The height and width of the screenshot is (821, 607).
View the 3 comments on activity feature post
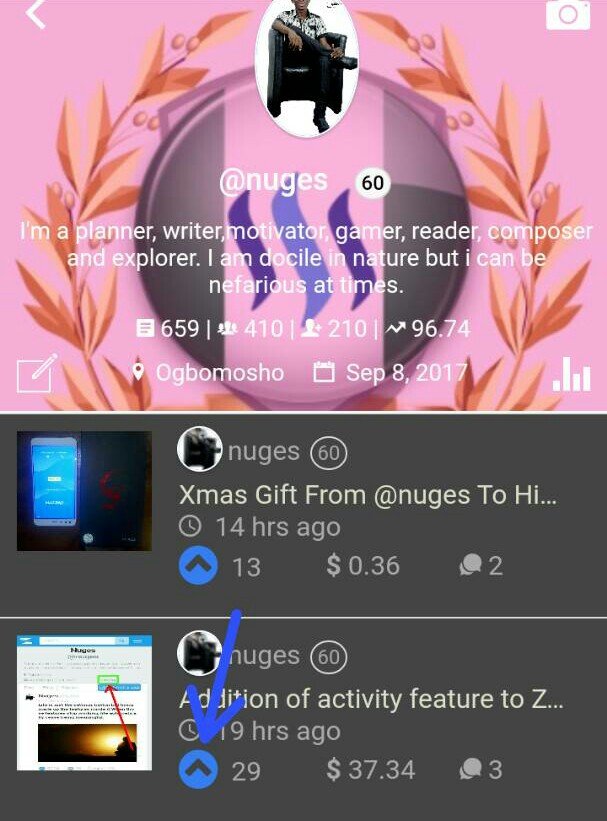point(479,770)
